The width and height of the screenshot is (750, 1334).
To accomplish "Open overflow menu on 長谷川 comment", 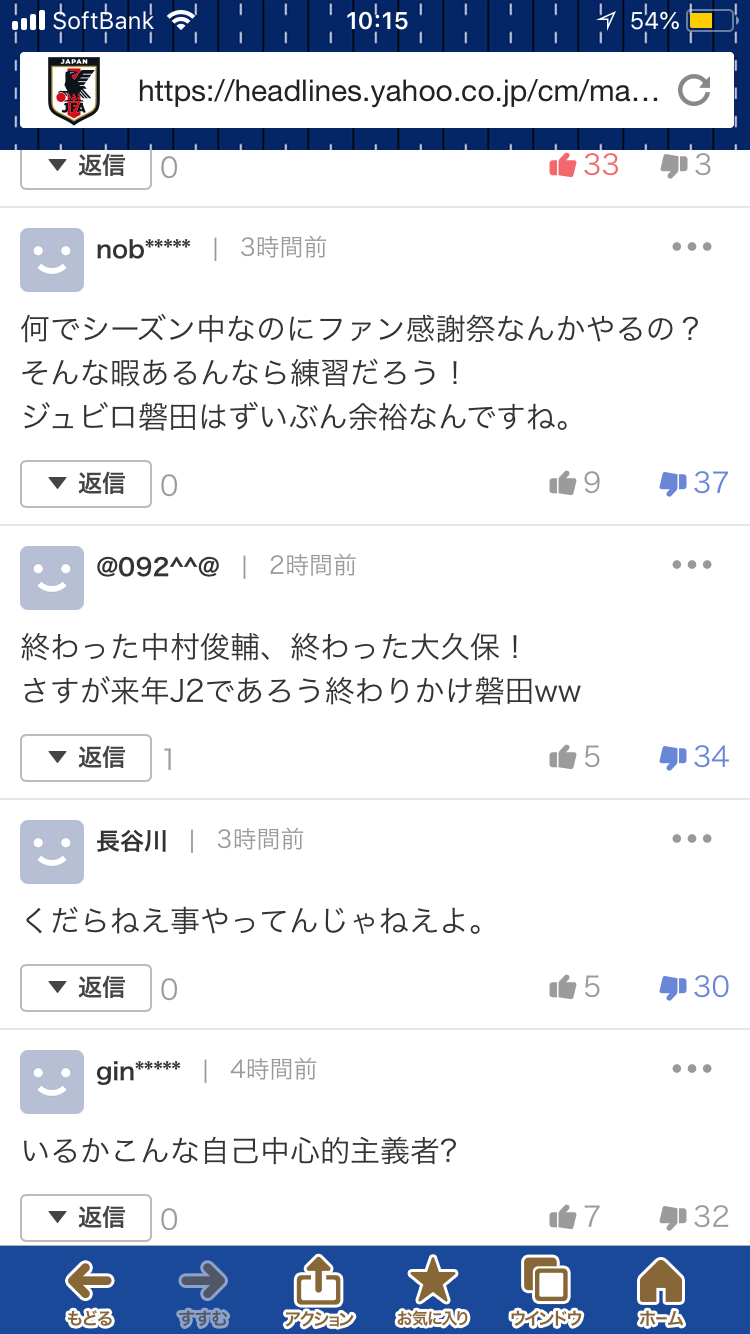I will [691, 839].
